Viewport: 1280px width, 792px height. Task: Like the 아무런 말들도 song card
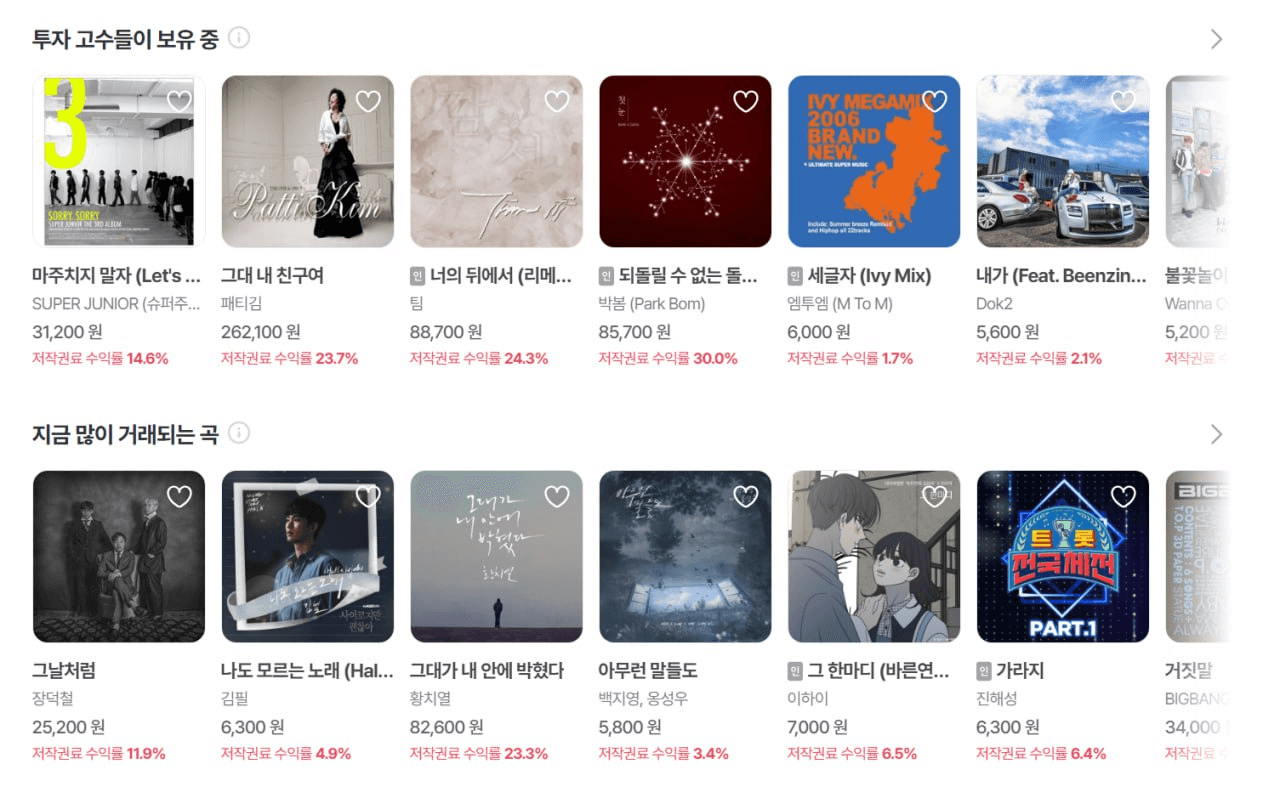[746, 496]
